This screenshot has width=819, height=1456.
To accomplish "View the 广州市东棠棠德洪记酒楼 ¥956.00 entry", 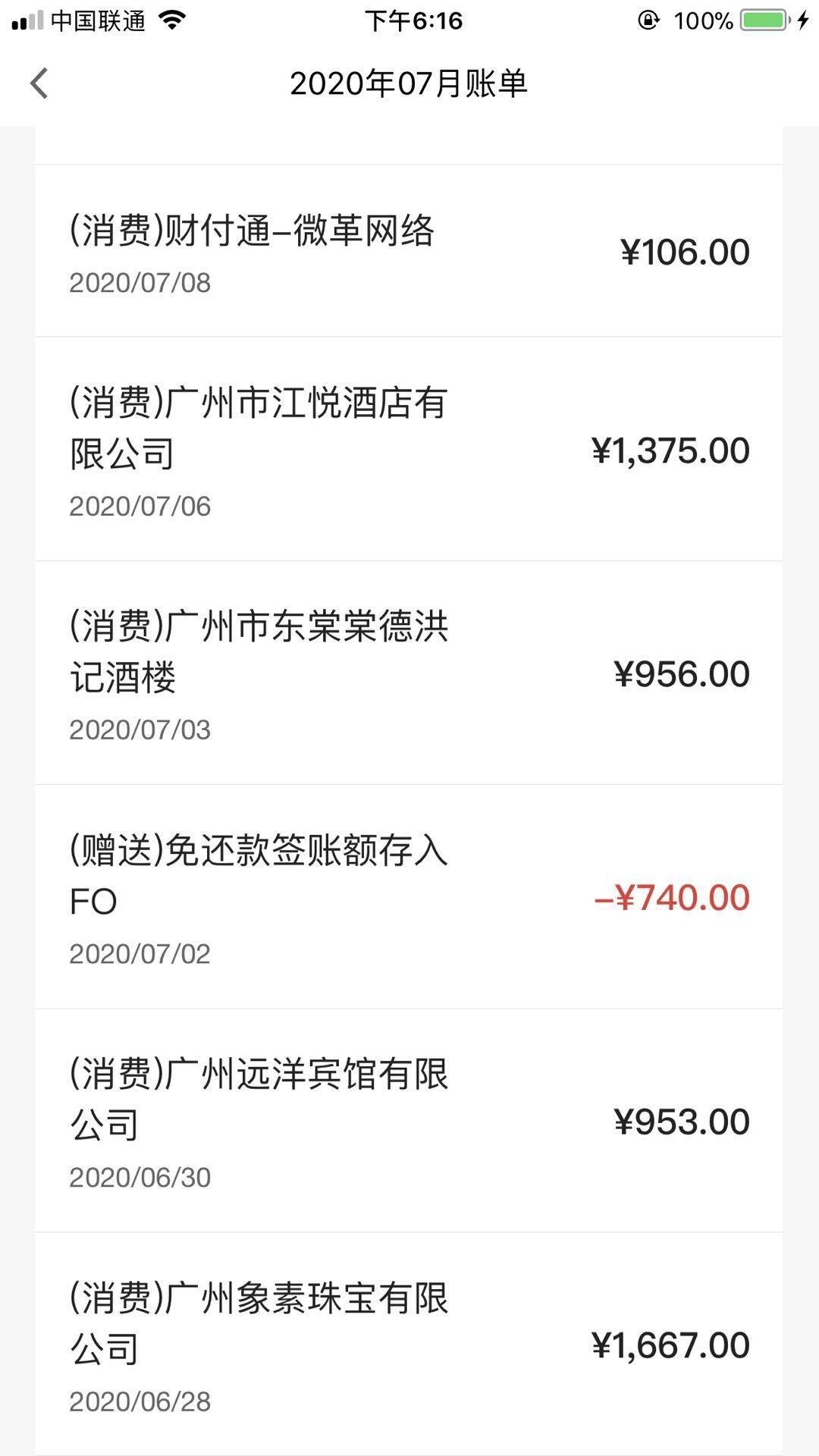I will 409,673.
